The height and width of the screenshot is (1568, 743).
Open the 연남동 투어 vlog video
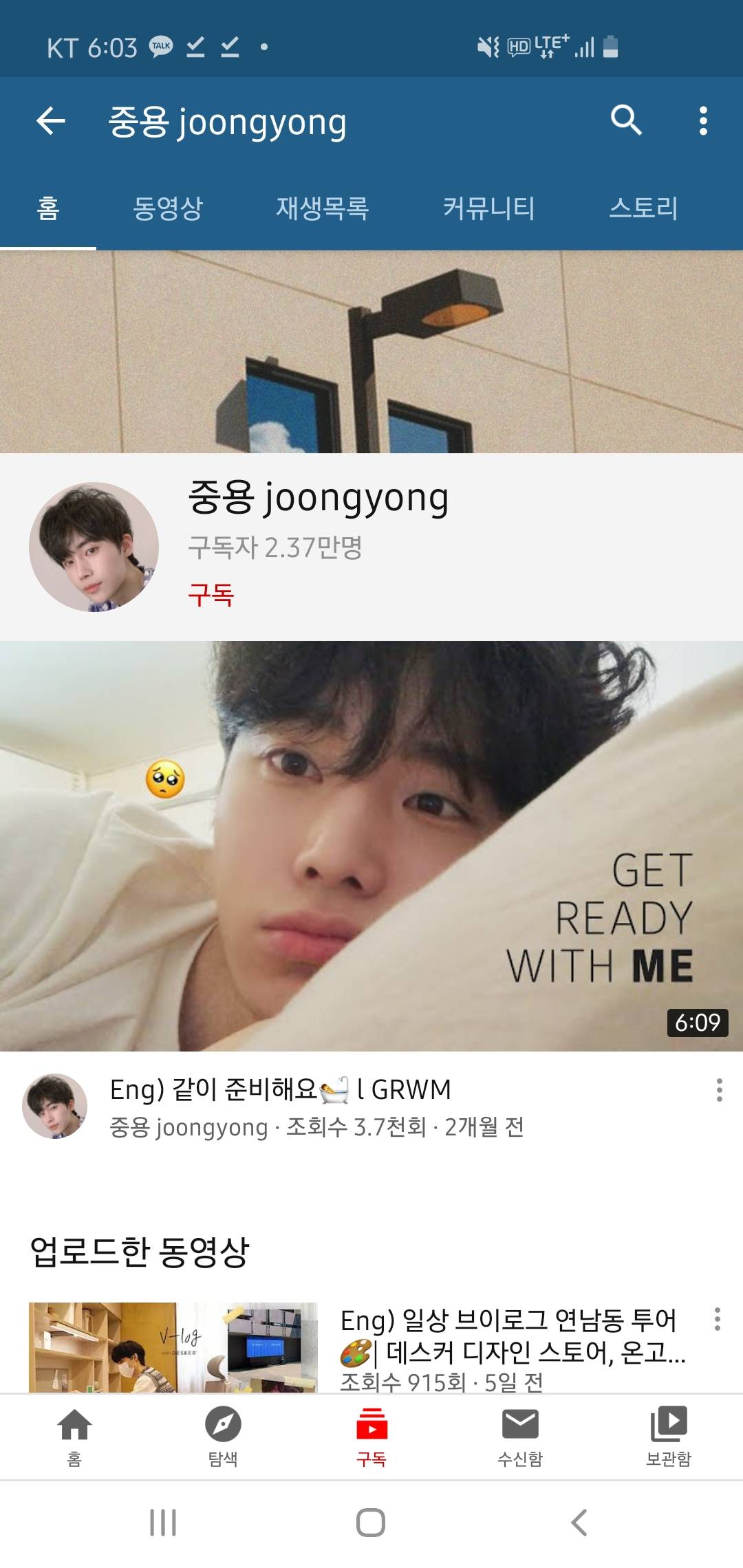[x=173, y=1347]
